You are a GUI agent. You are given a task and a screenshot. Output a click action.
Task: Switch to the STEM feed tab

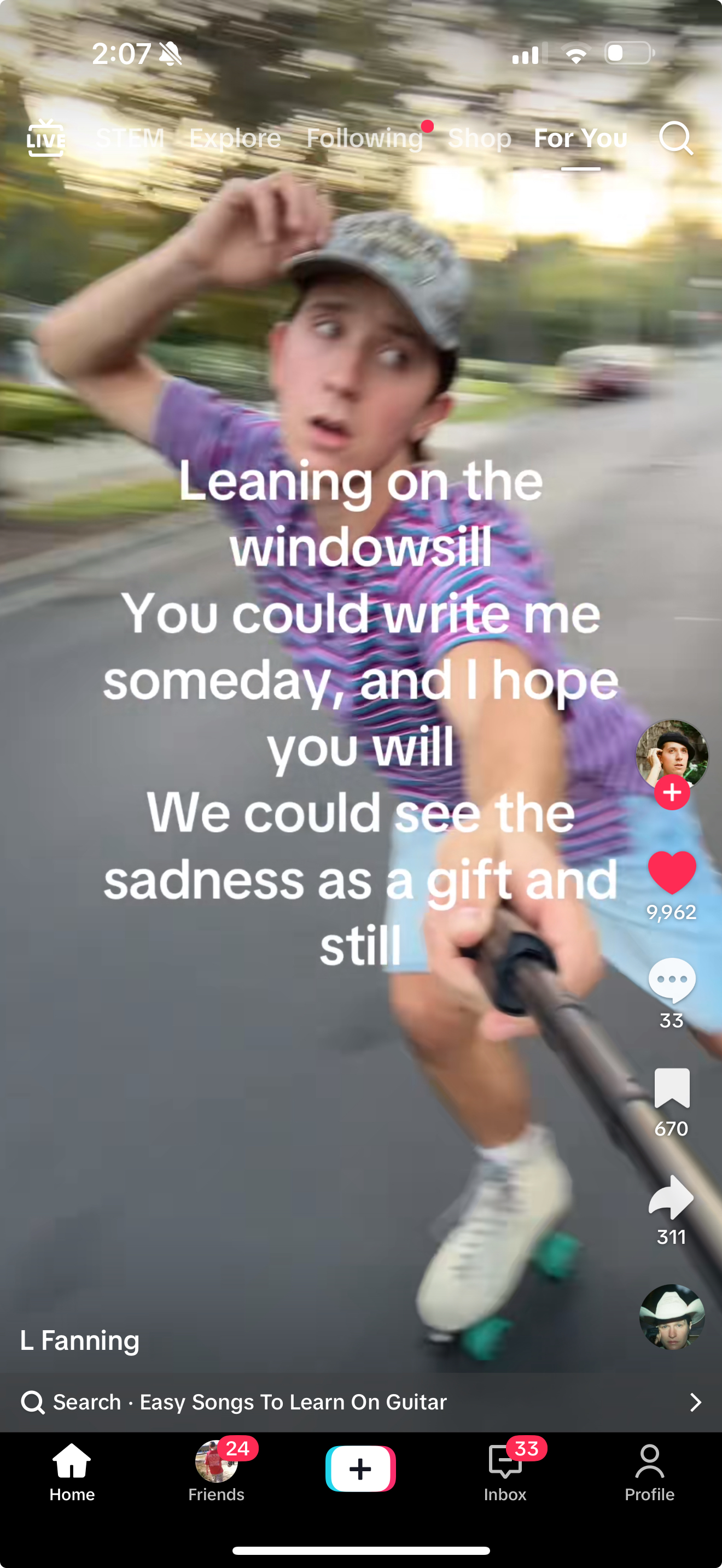click(x=130, y=138)
